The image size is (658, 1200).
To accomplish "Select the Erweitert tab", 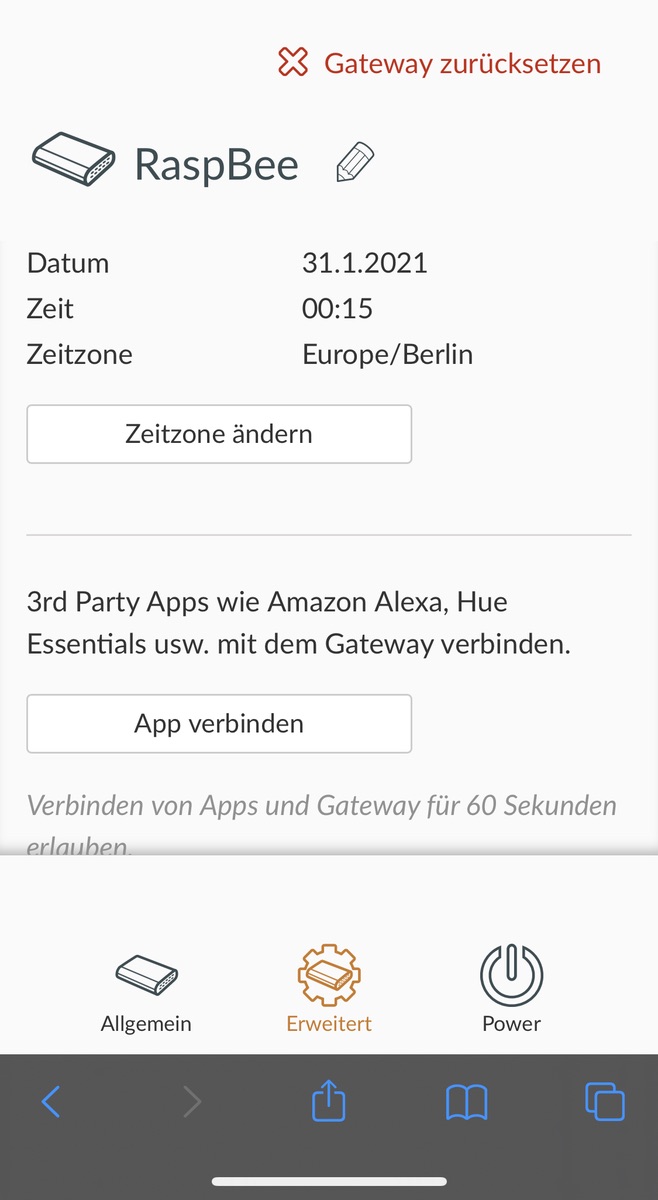I will click(x=329, y=989).
